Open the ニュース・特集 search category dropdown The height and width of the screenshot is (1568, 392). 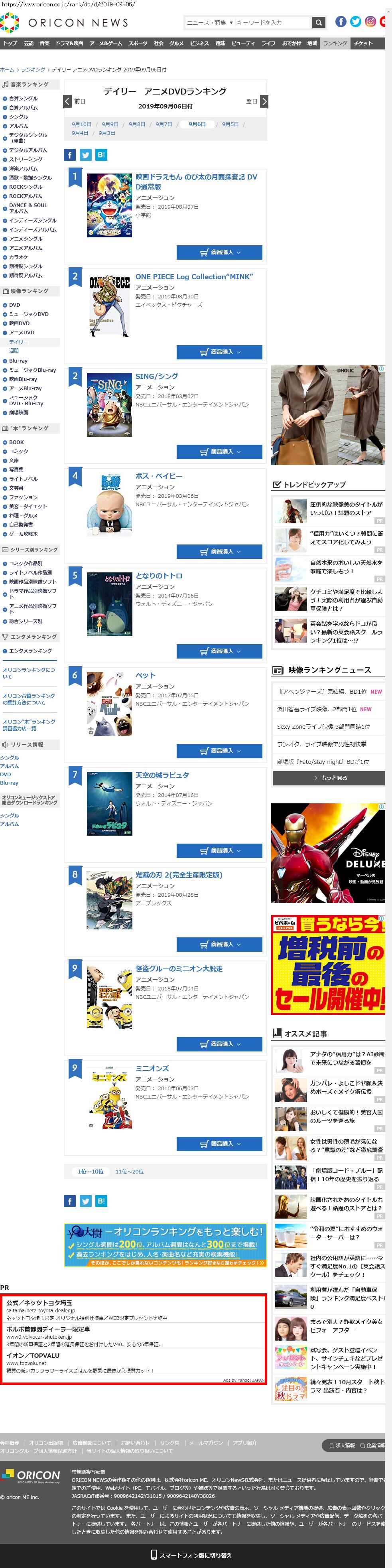click(x=209, y=22)
